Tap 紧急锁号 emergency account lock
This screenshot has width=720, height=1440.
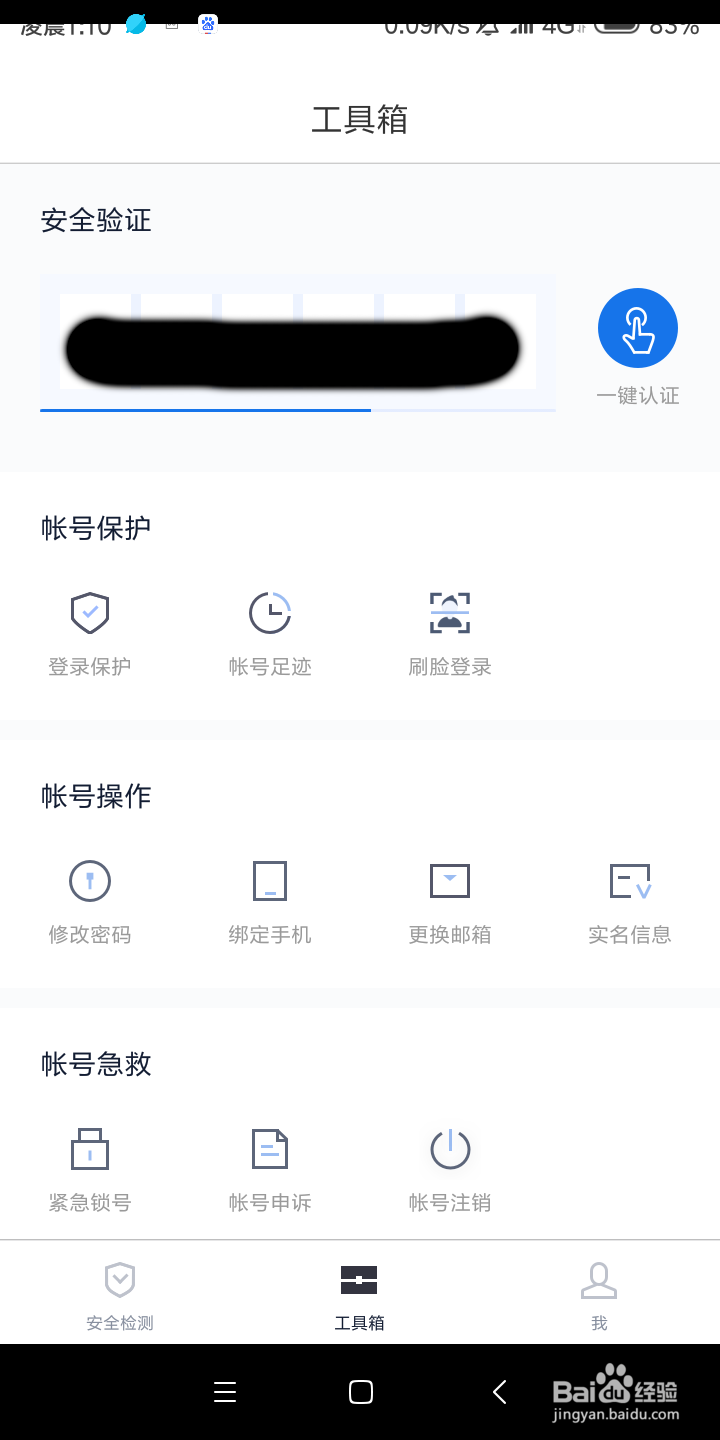90,1166
